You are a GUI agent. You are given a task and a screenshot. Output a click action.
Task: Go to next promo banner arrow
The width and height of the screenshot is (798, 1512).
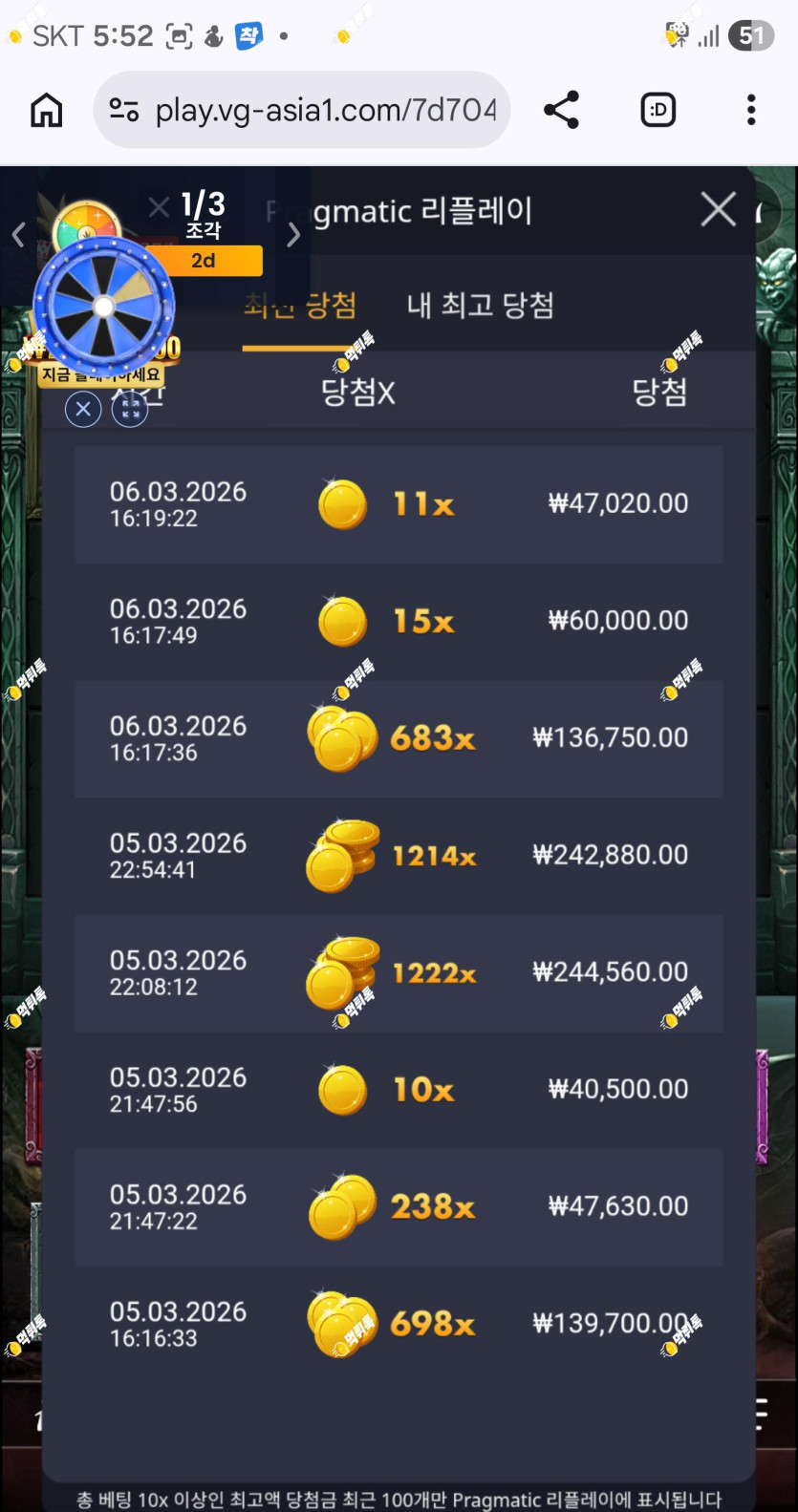point(293,234)
